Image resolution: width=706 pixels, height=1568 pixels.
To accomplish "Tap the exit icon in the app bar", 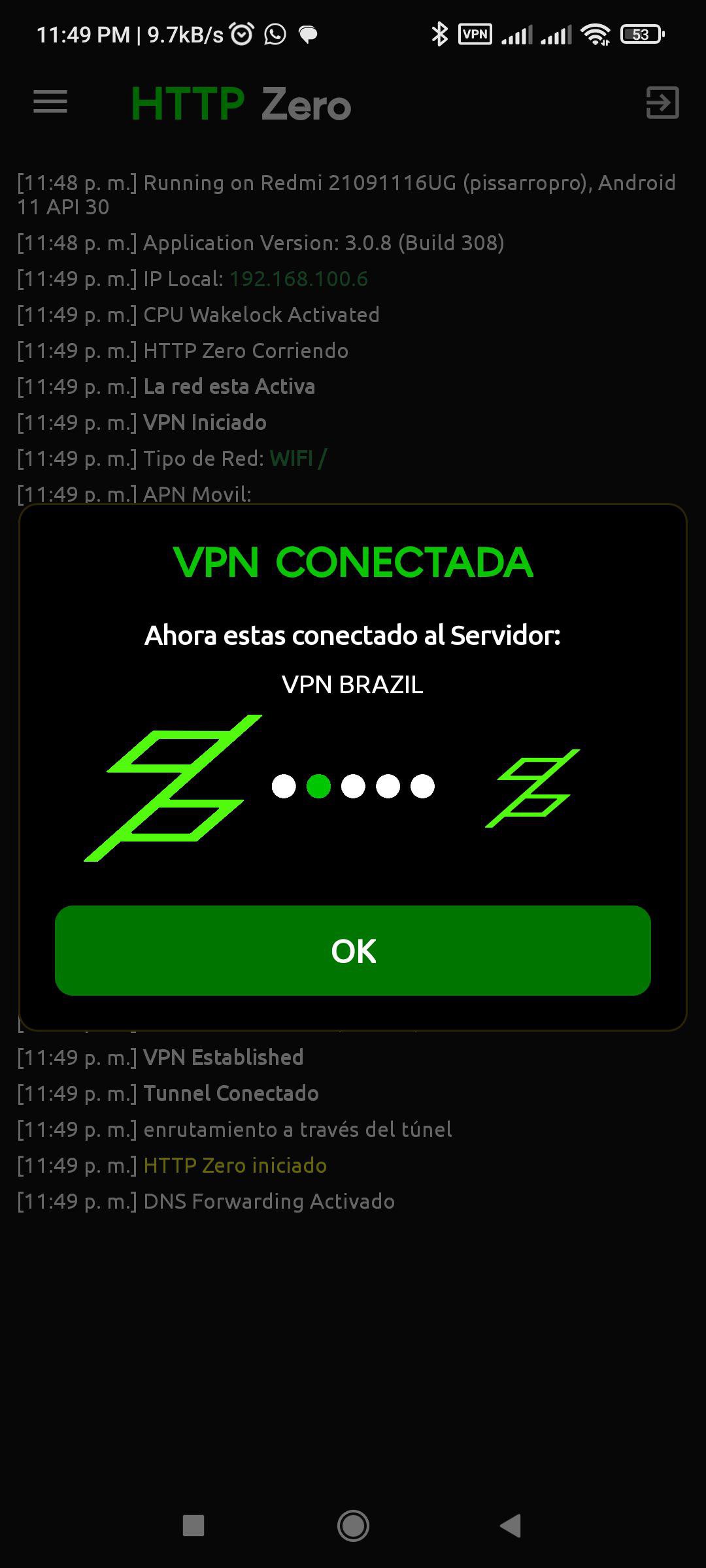I will (x=662, y=103).
